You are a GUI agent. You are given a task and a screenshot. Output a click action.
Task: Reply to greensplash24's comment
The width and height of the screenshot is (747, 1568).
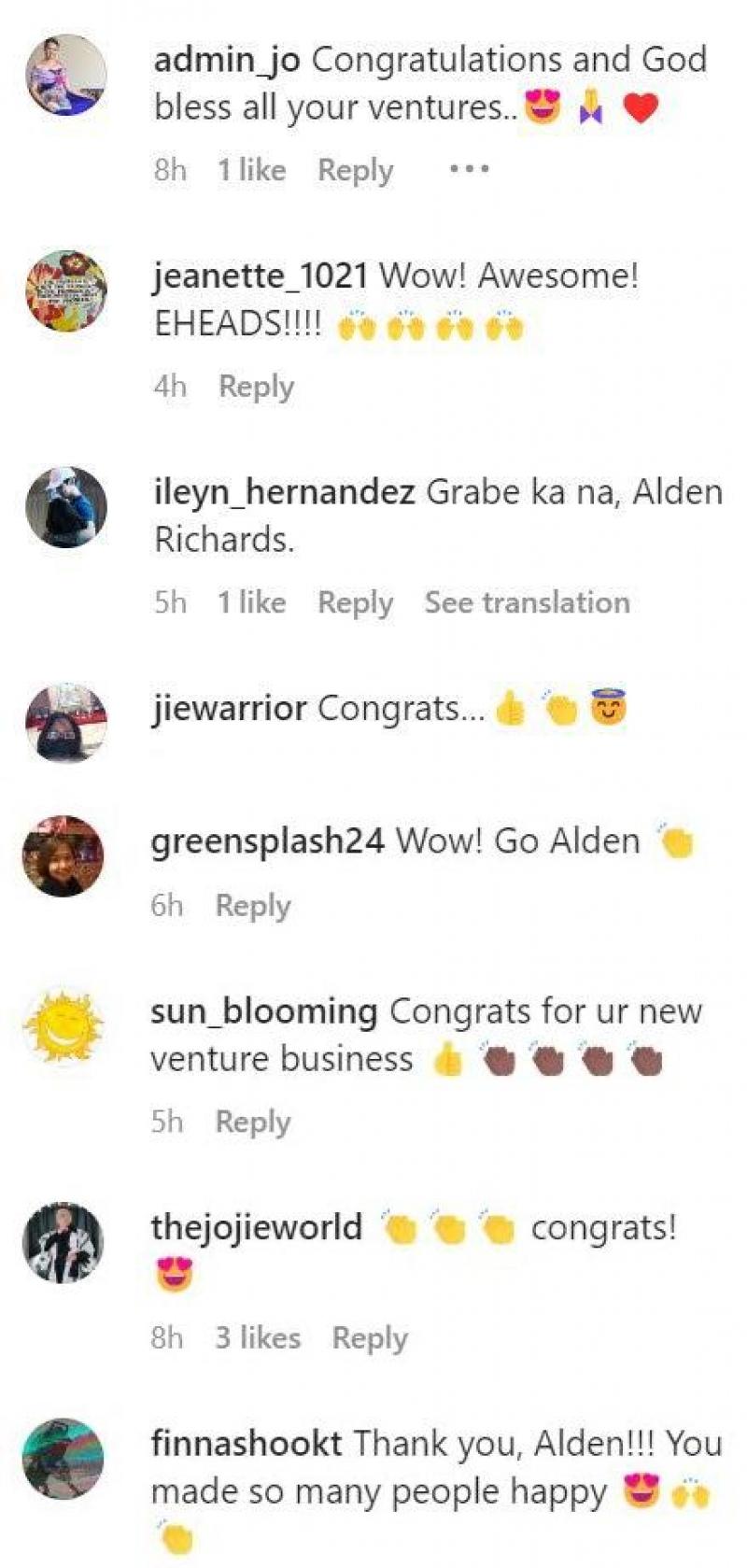click(252, 905)
